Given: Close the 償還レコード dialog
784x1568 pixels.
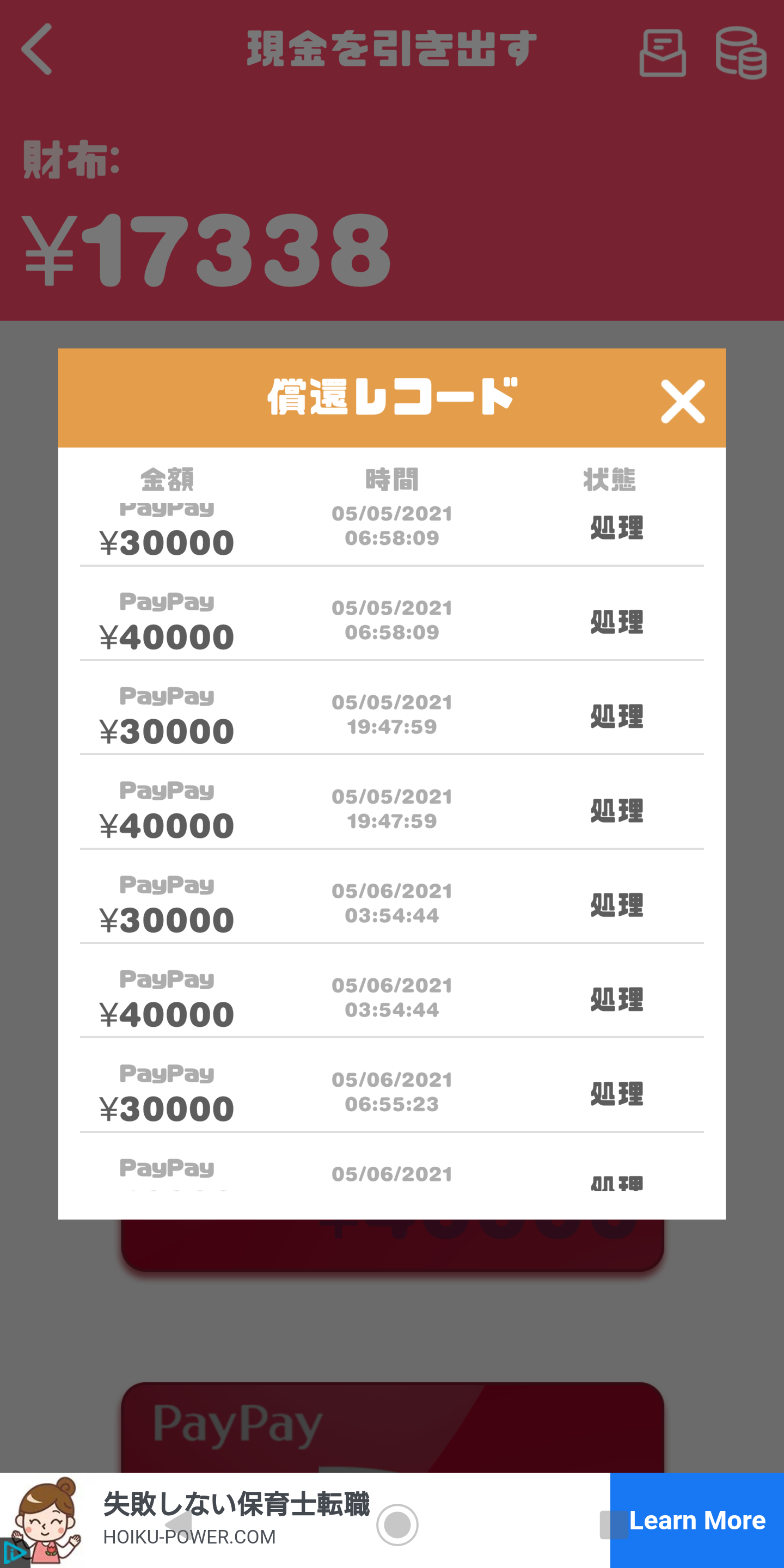Looking at the screenshot, I should click(x=683, y=401).
